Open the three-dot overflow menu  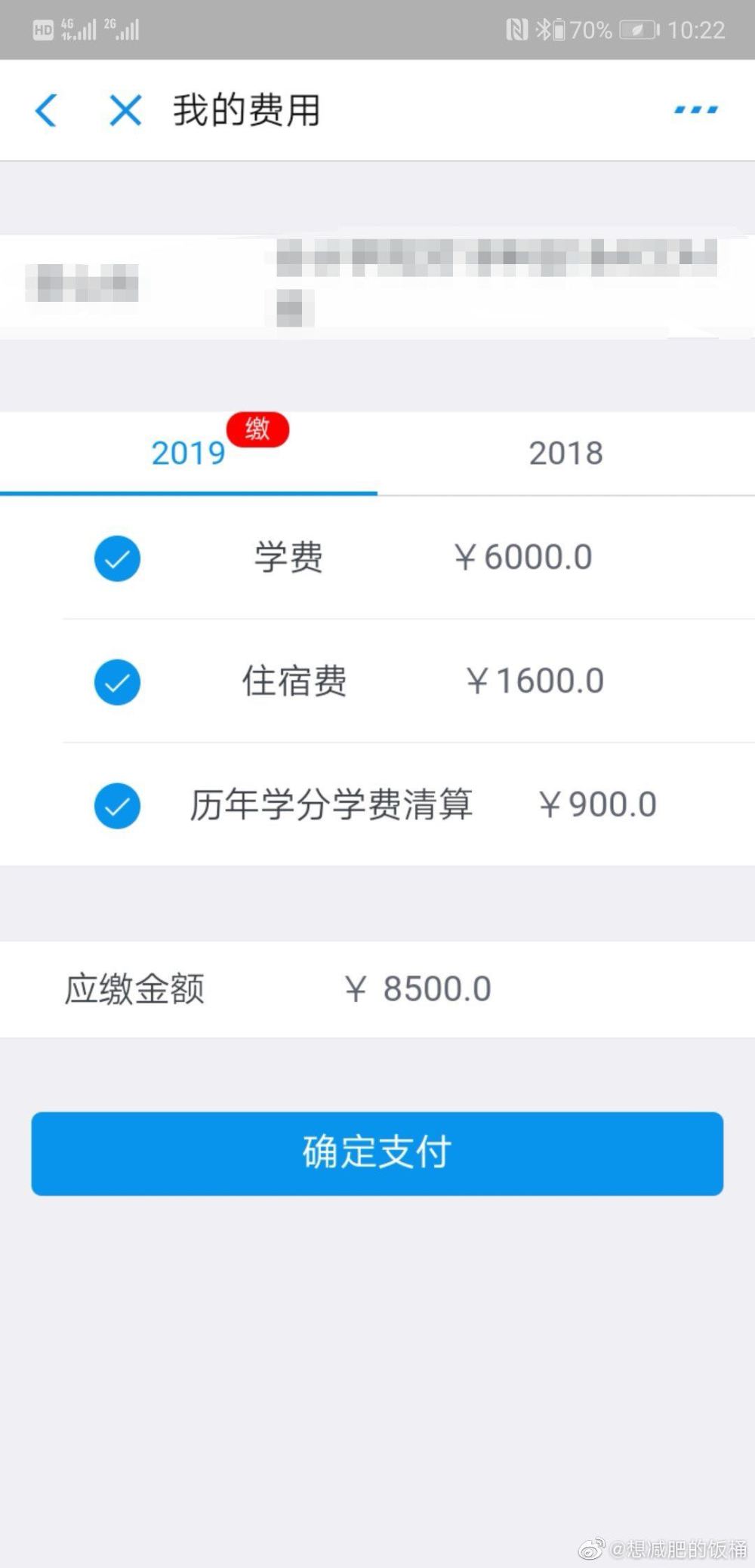point(695,110)
